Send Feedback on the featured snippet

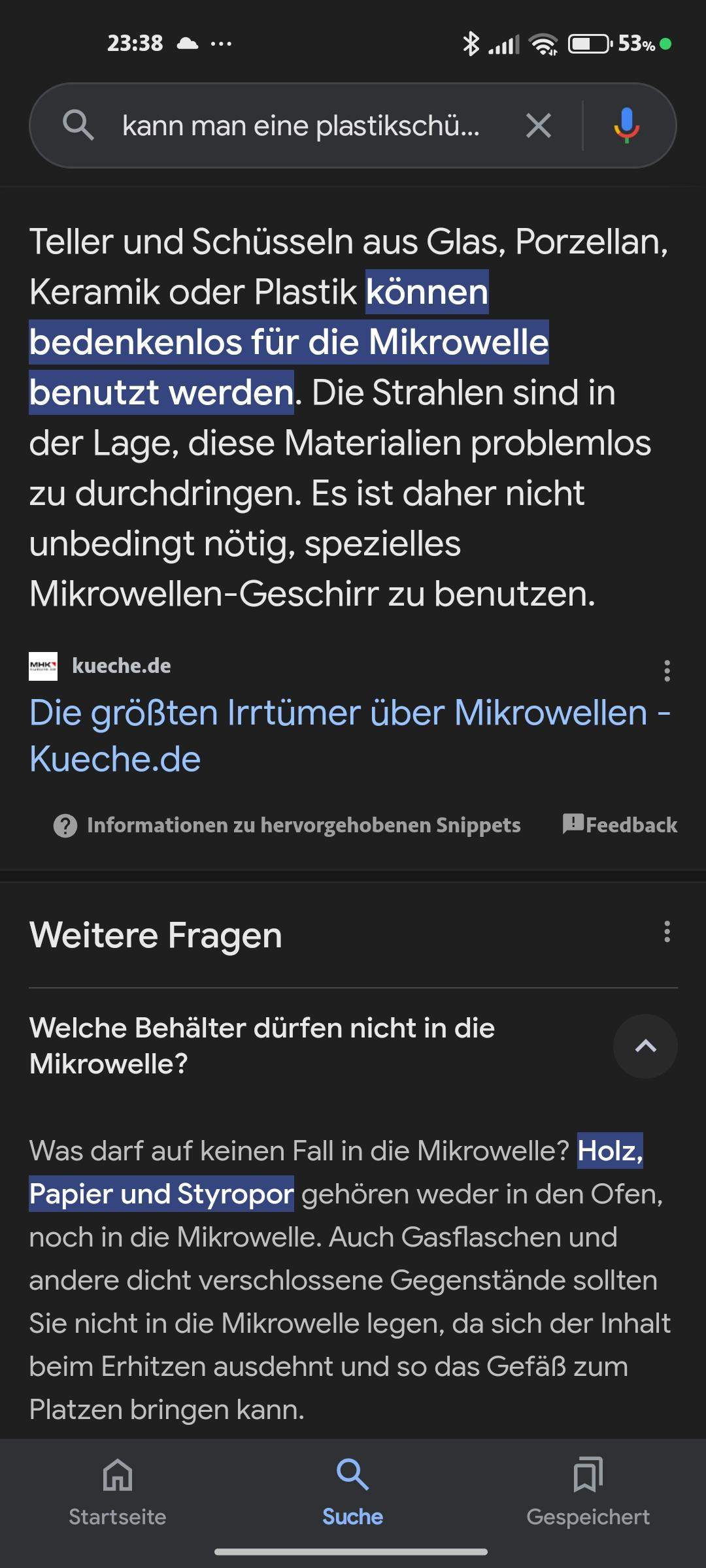(620, 825)
